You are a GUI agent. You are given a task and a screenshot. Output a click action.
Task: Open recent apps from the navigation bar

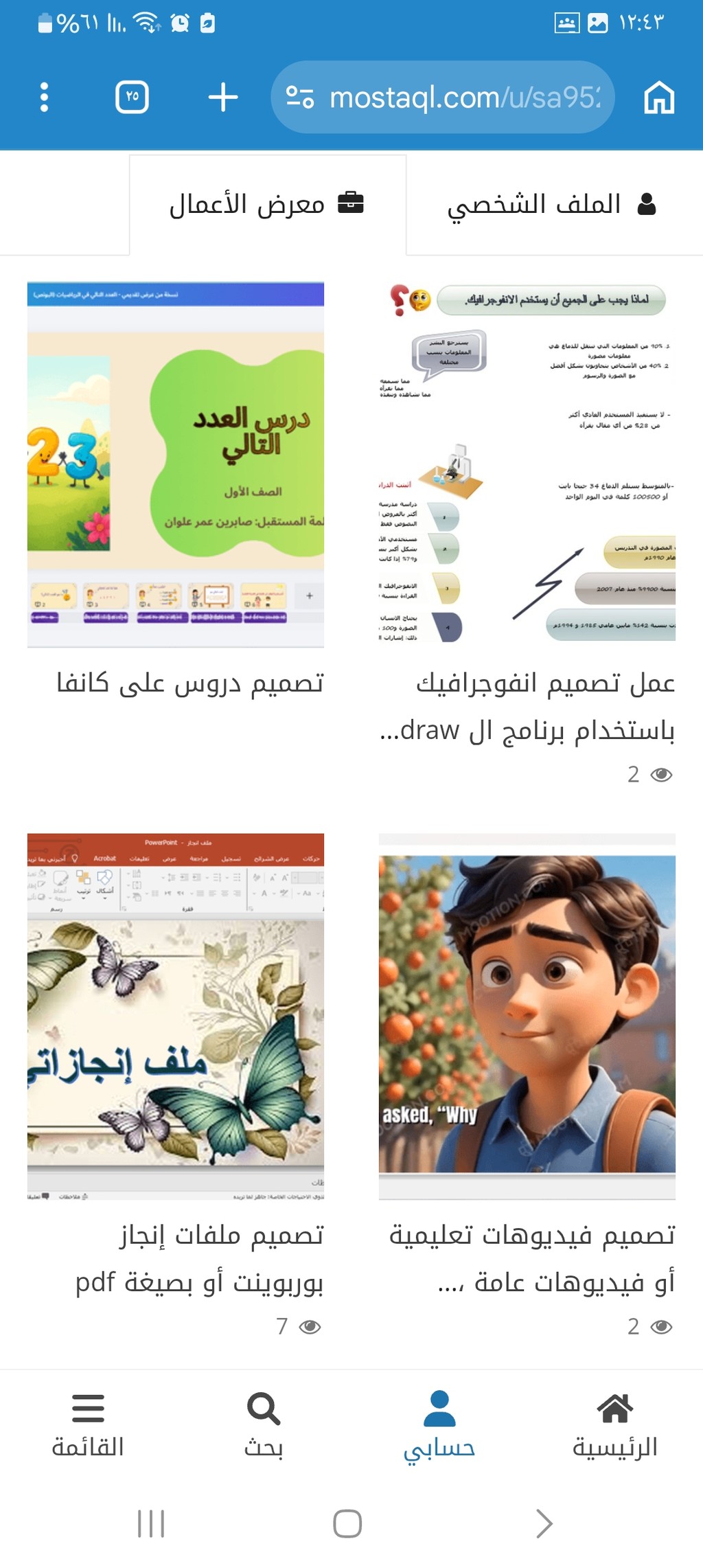click(x=151, y=1523)
